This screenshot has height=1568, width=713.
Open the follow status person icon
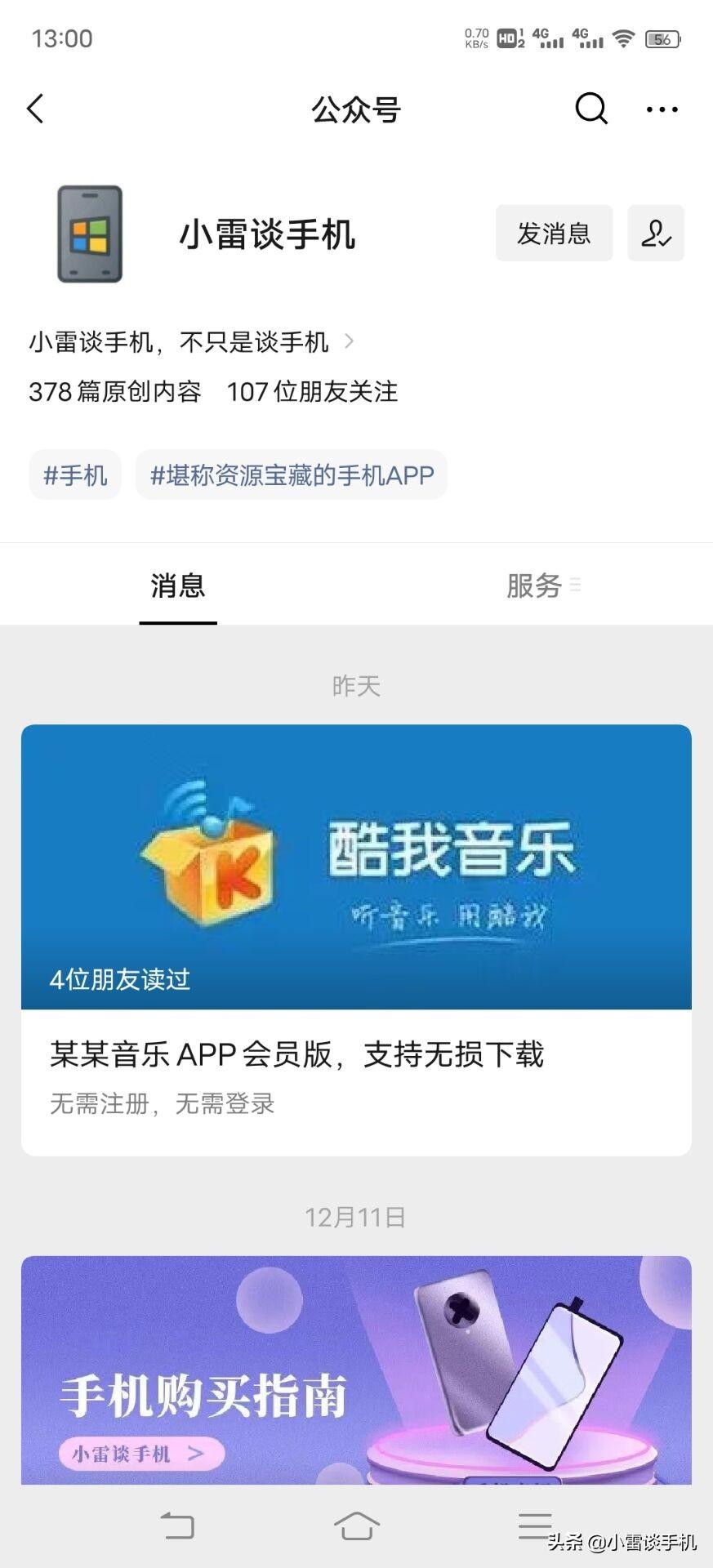[x=655, y=234]
